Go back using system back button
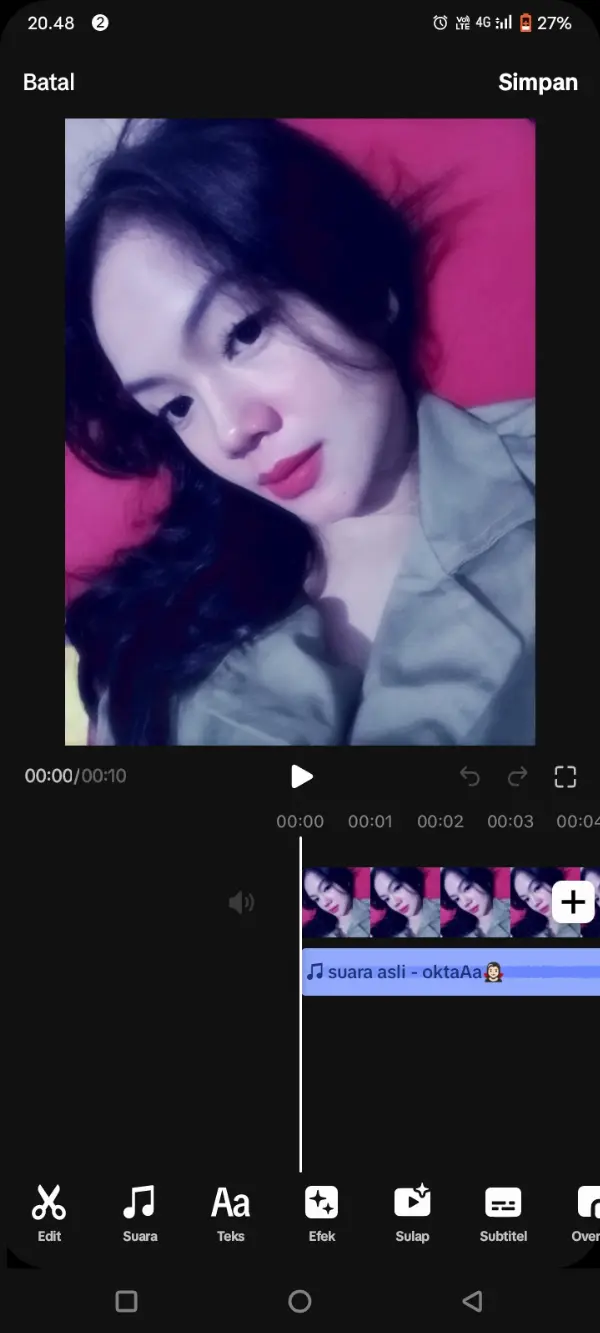Image resolution: width=600 pixels, height=1333 pixels. pyautogui.click(x=472, y=1300)
